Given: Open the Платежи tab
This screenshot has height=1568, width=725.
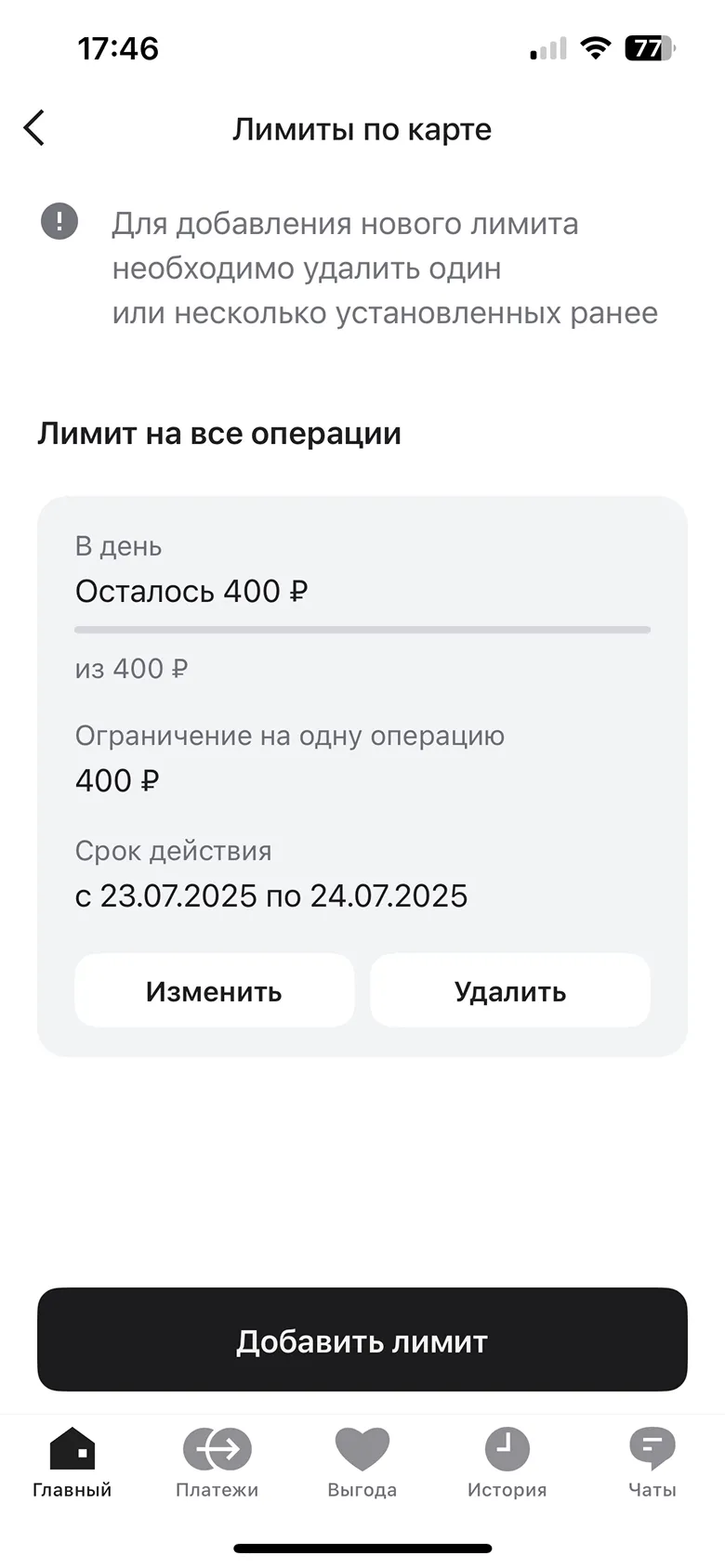Looking at the screenshot, I should pyautogui.click(x=217, y=1462).
